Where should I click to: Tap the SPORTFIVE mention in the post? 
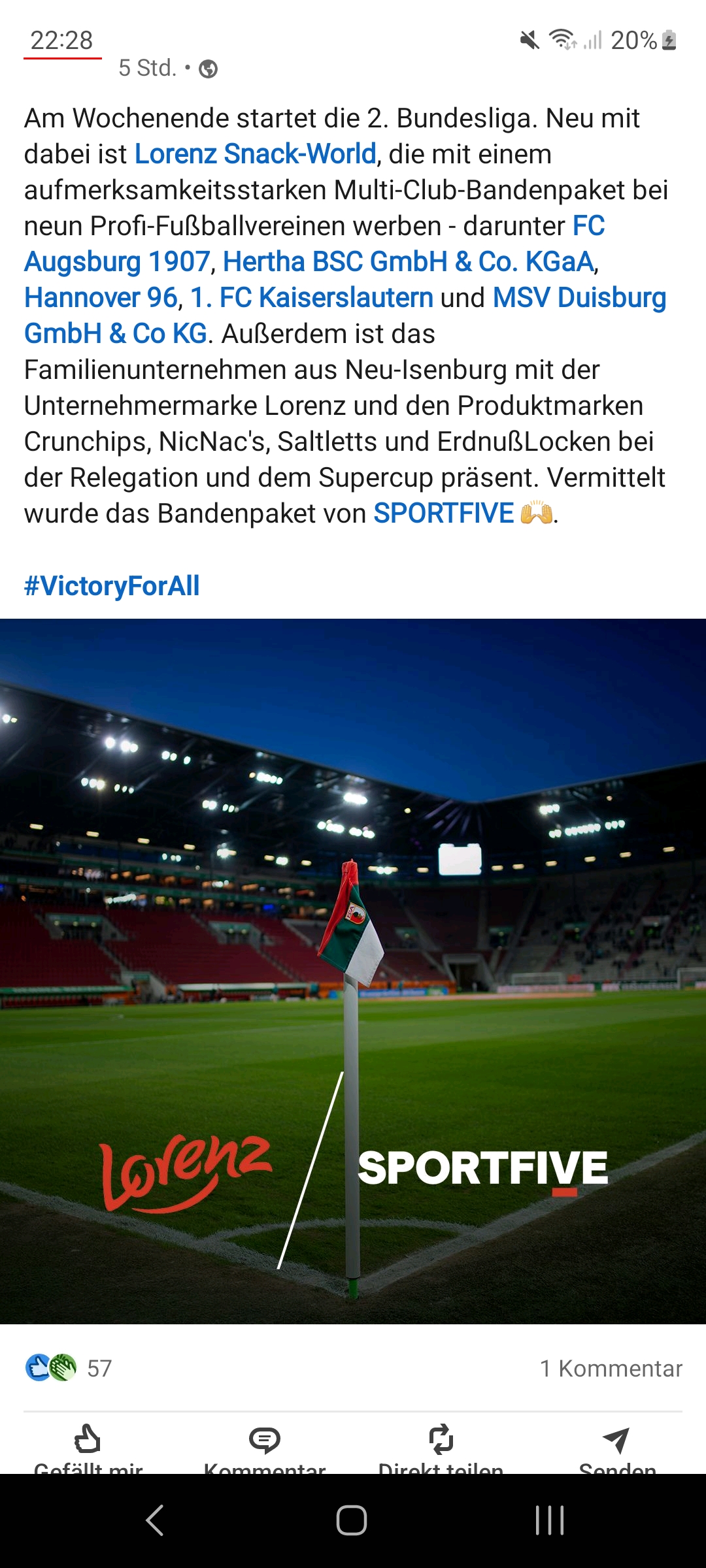point(443,514)
